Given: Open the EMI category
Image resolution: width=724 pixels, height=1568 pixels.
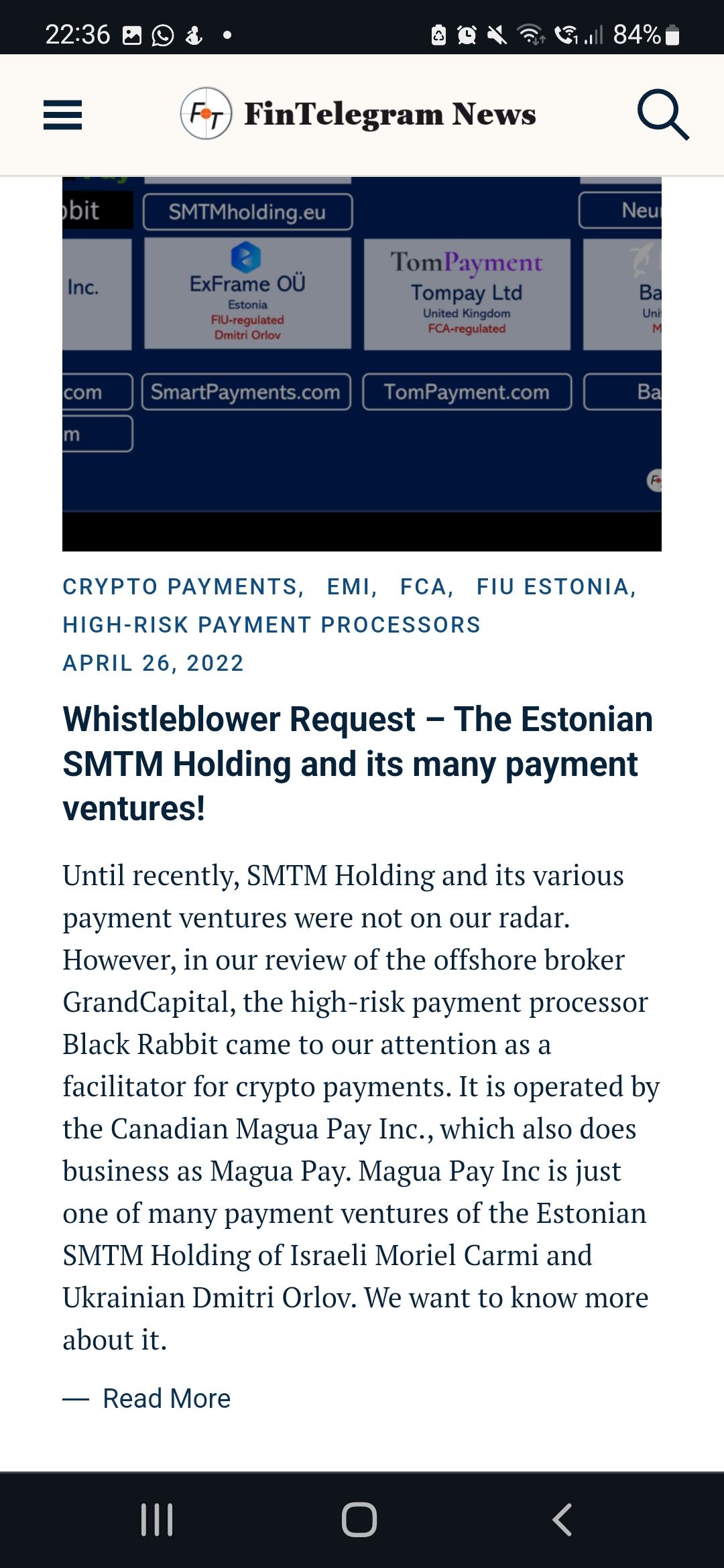Looking at the screenshot, I should tap(349, 587).
